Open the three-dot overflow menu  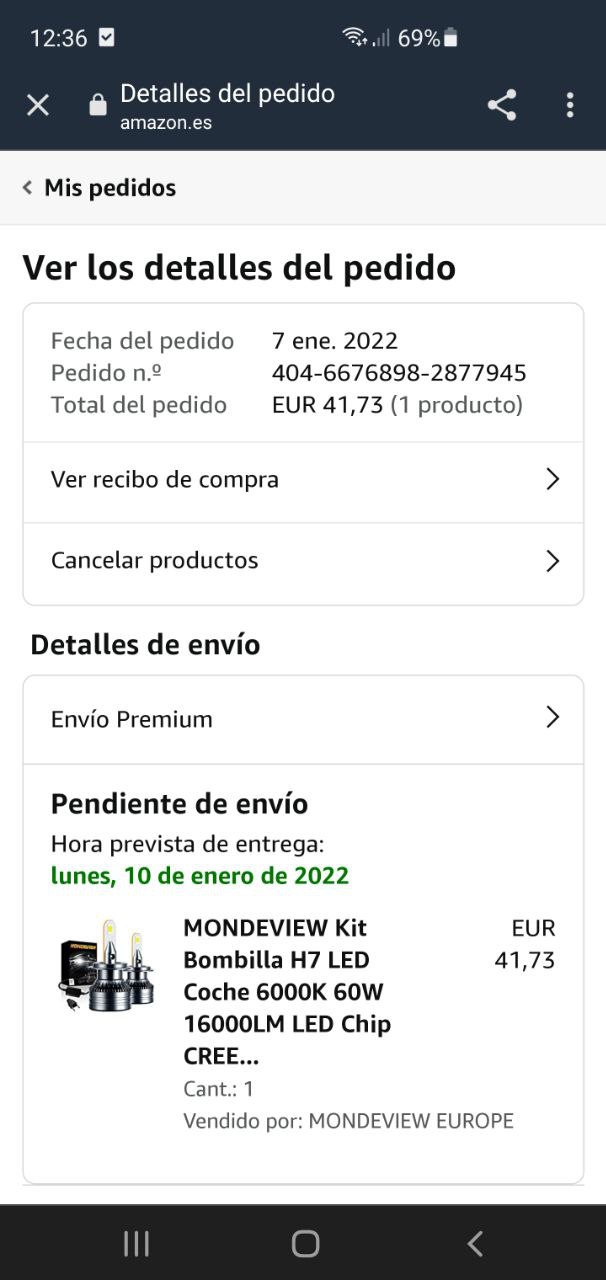coord(570,105)
